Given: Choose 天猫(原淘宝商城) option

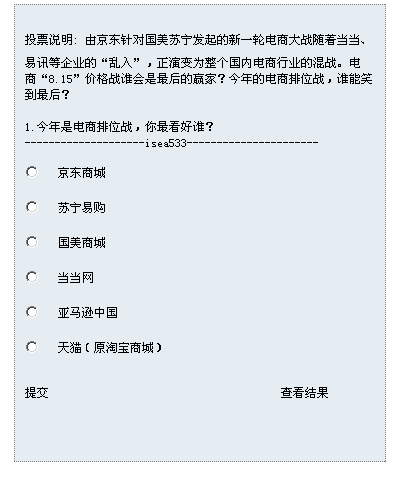Looking at the screenshot, I should [32, 347].
